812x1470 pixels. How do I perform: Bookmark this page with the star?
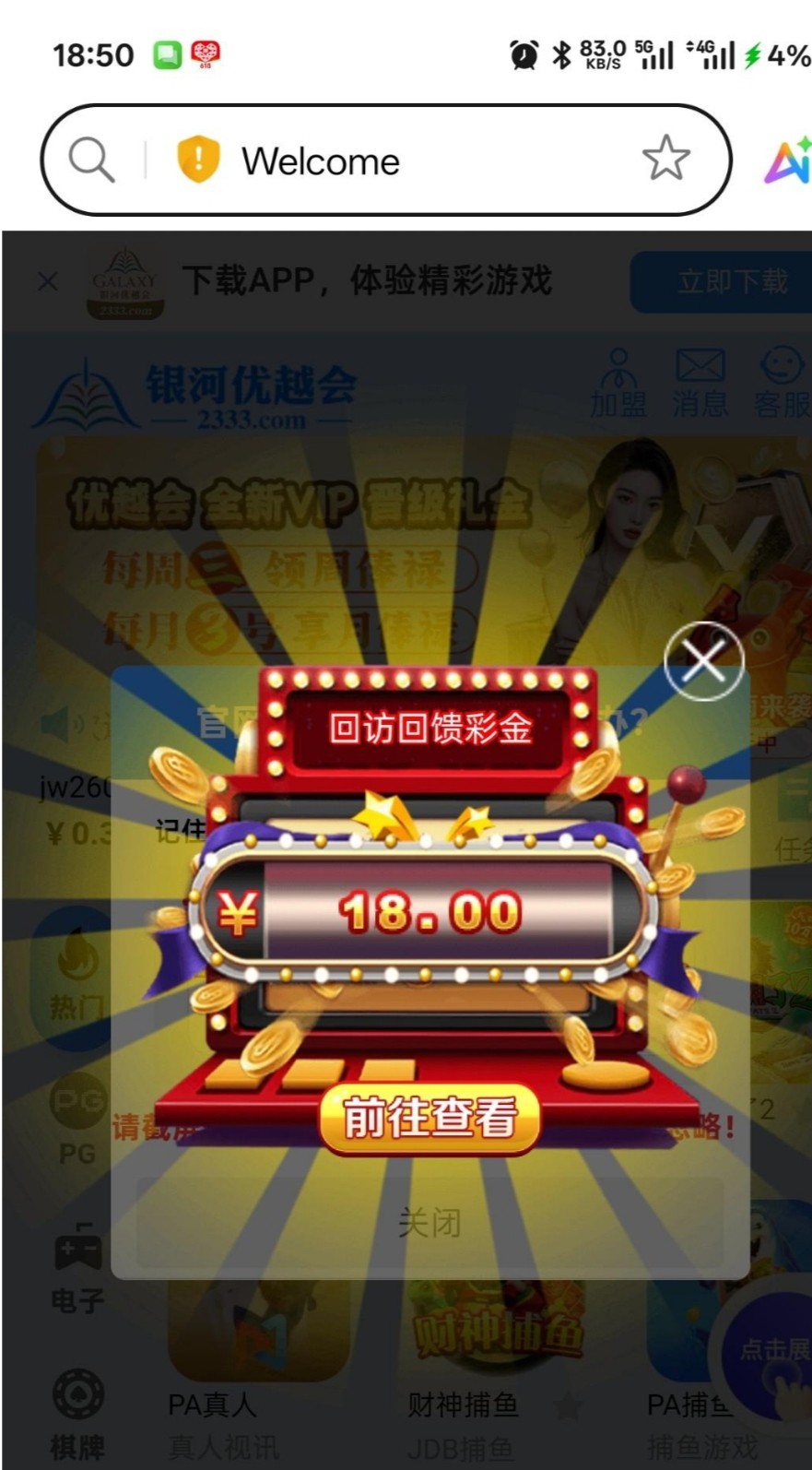tap(665, 159)
